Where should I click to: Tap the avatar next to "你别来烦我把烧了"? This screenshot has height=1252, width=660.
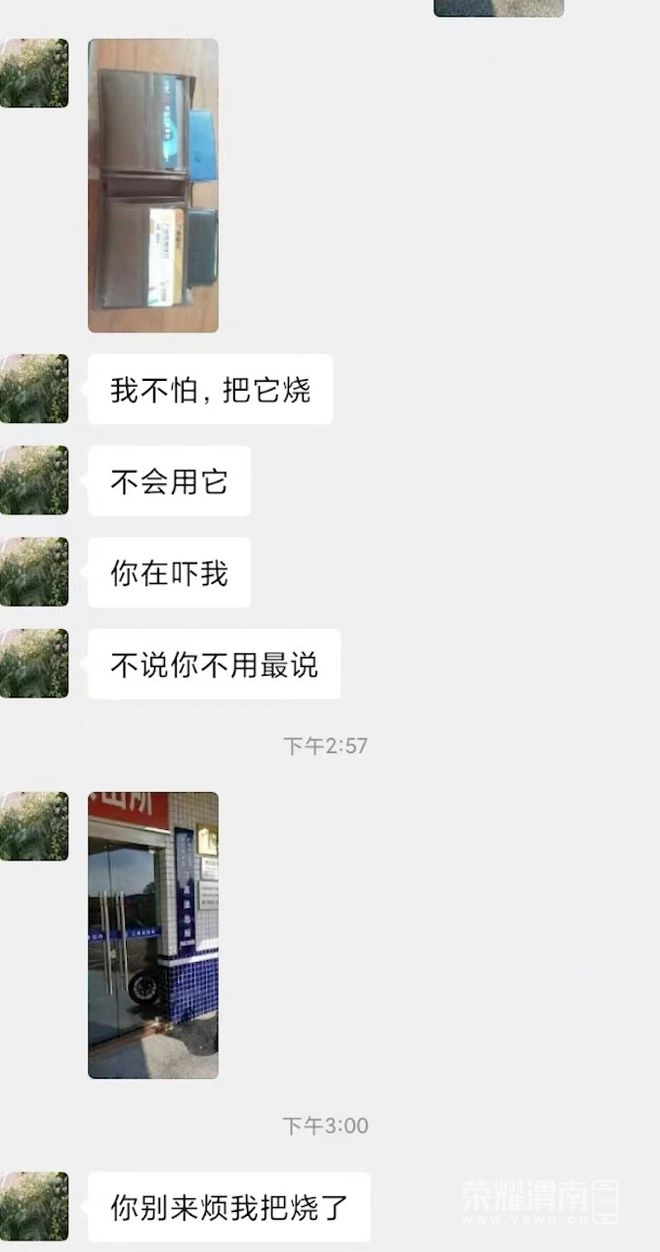point(35,1207)
